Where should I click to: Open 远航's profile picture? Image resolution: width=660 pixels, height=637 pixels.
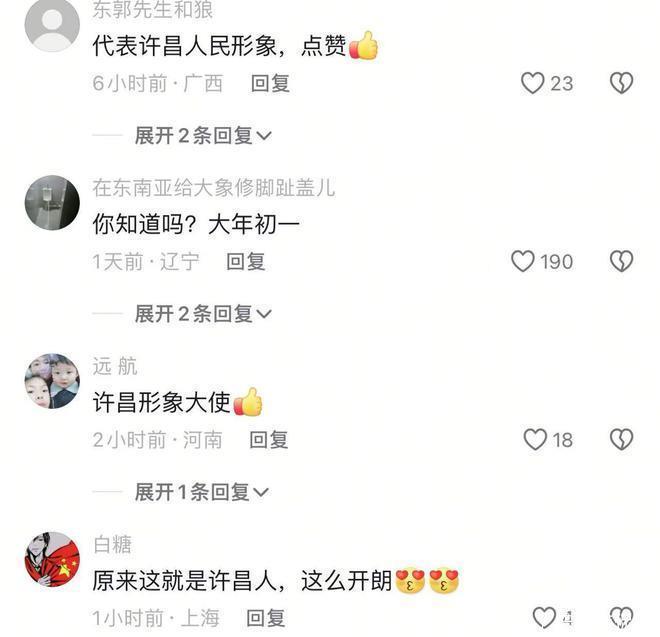(52, 381)
